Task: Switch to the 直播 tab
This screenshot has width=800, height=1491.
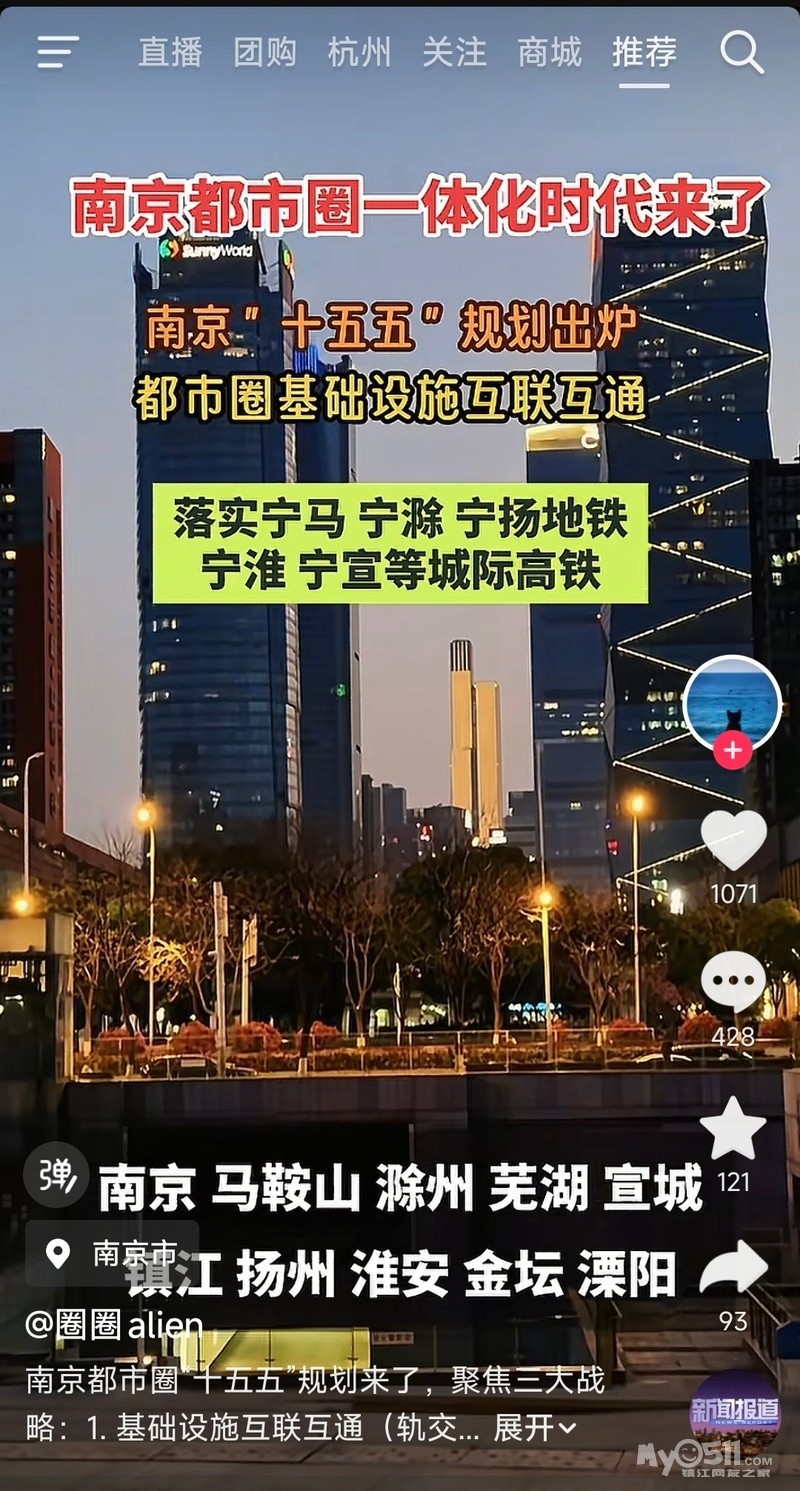Action: pyautogui.click(x=170, y=52)
